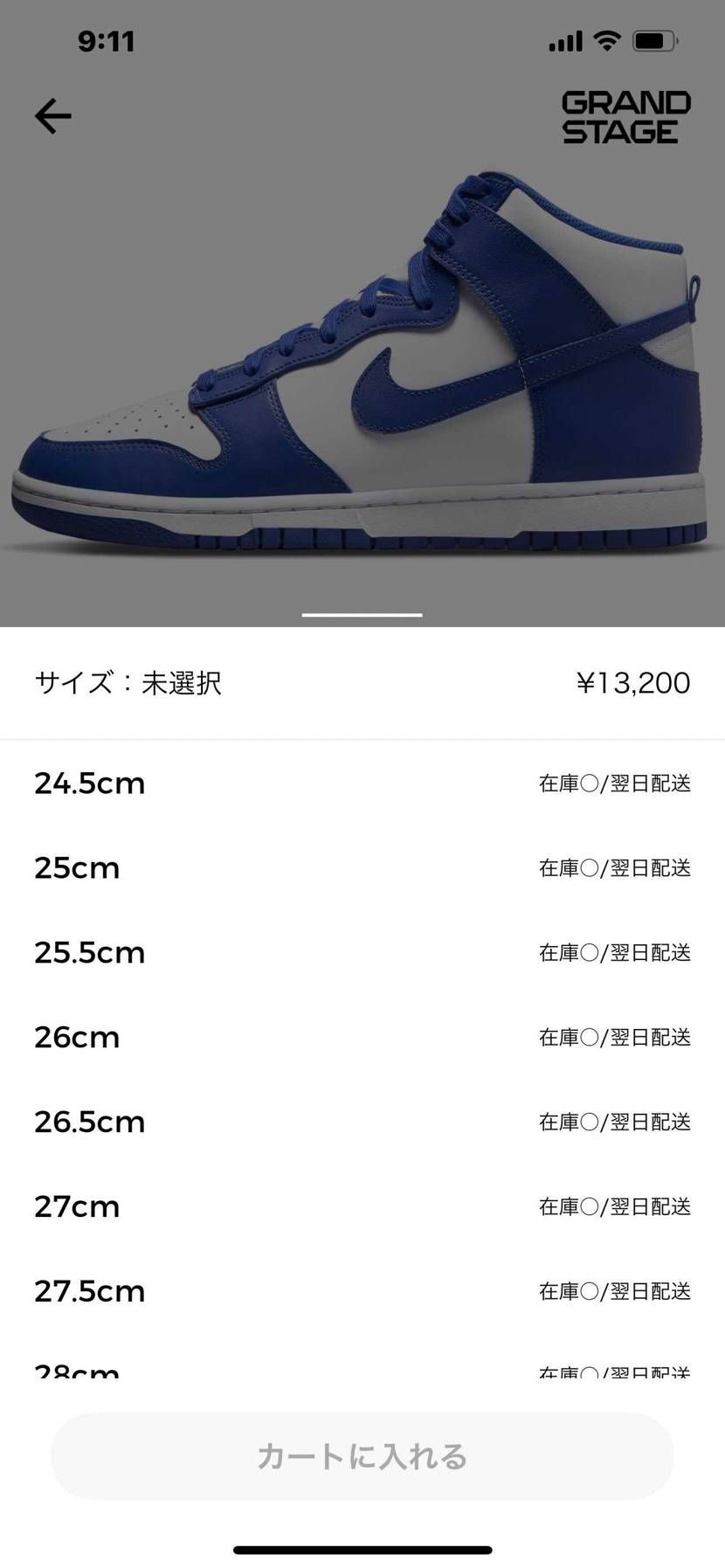
Task: Select size 26.5cm
Action: click(x=89, y=1122)
